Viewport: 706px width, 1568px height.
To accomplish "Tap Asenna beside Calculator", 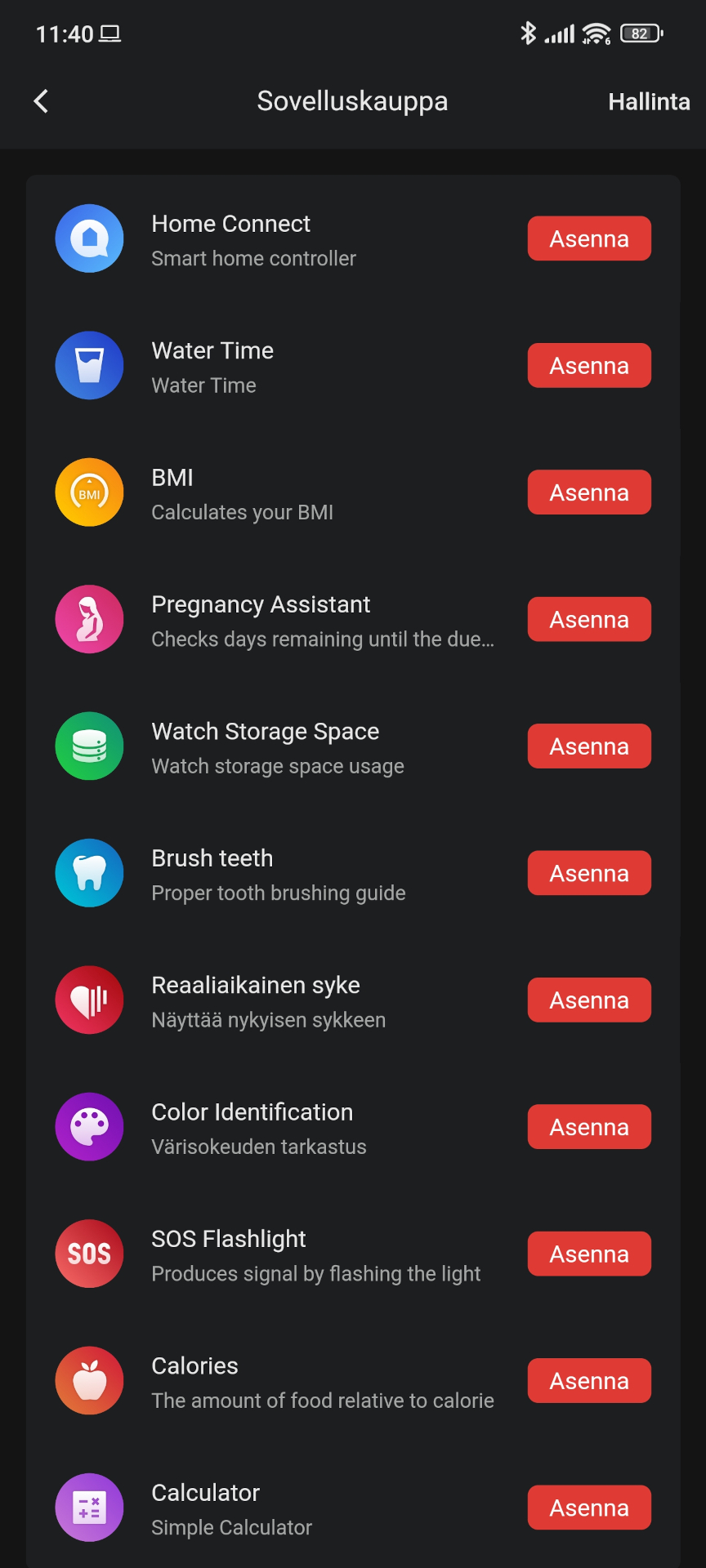I will [589, 1508].
